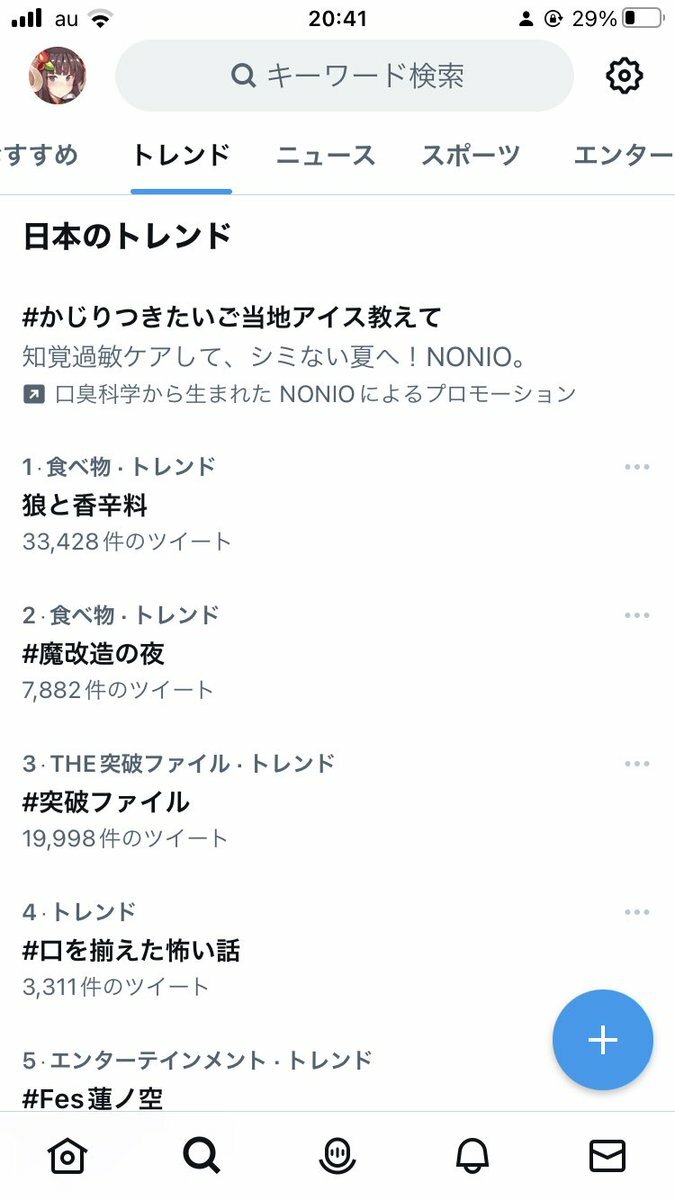
Task: View the #魔改造の夜 trend
Action: pos(94,654)
